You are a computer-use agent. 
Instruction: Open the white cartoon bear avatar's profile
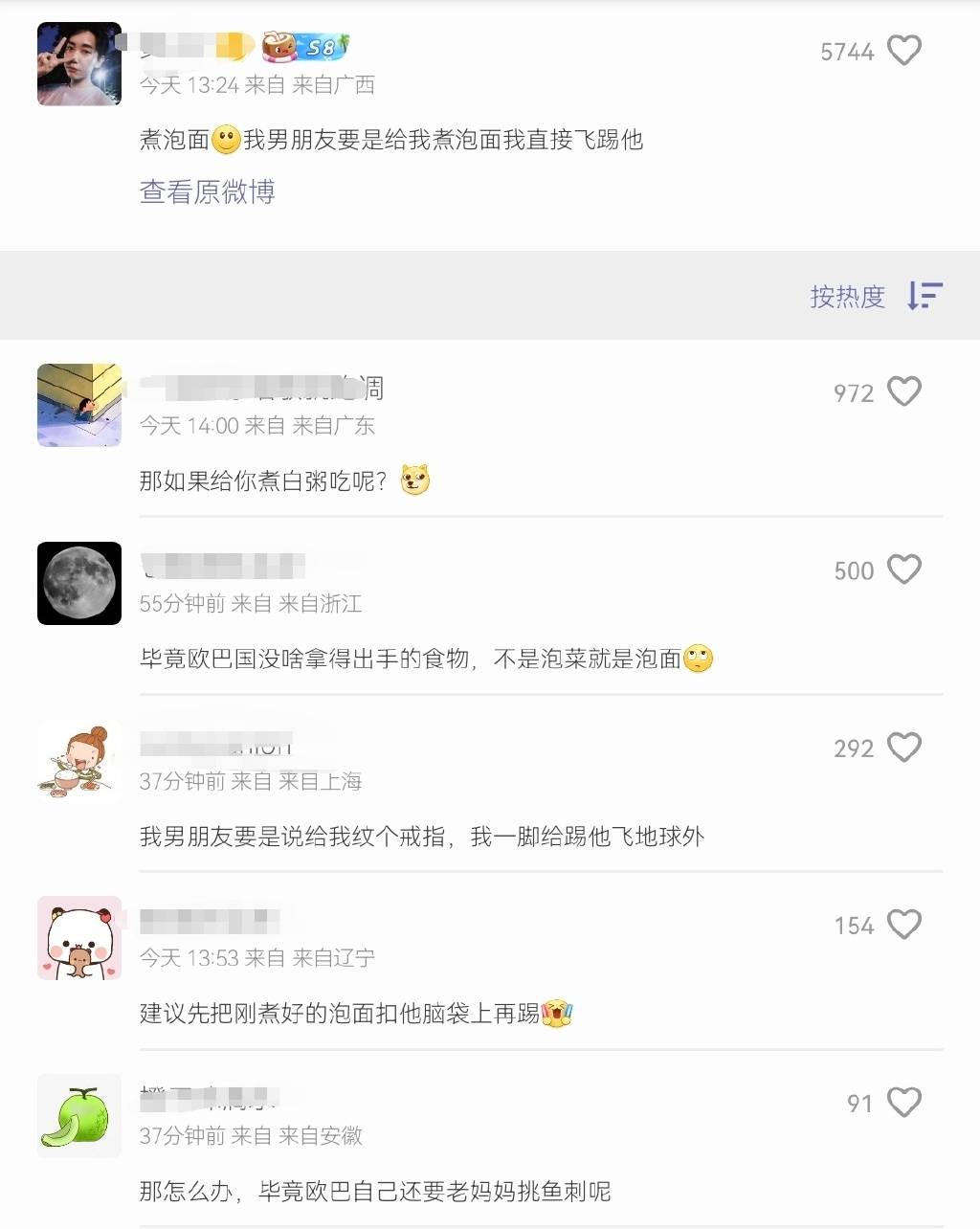click(79, 938)
